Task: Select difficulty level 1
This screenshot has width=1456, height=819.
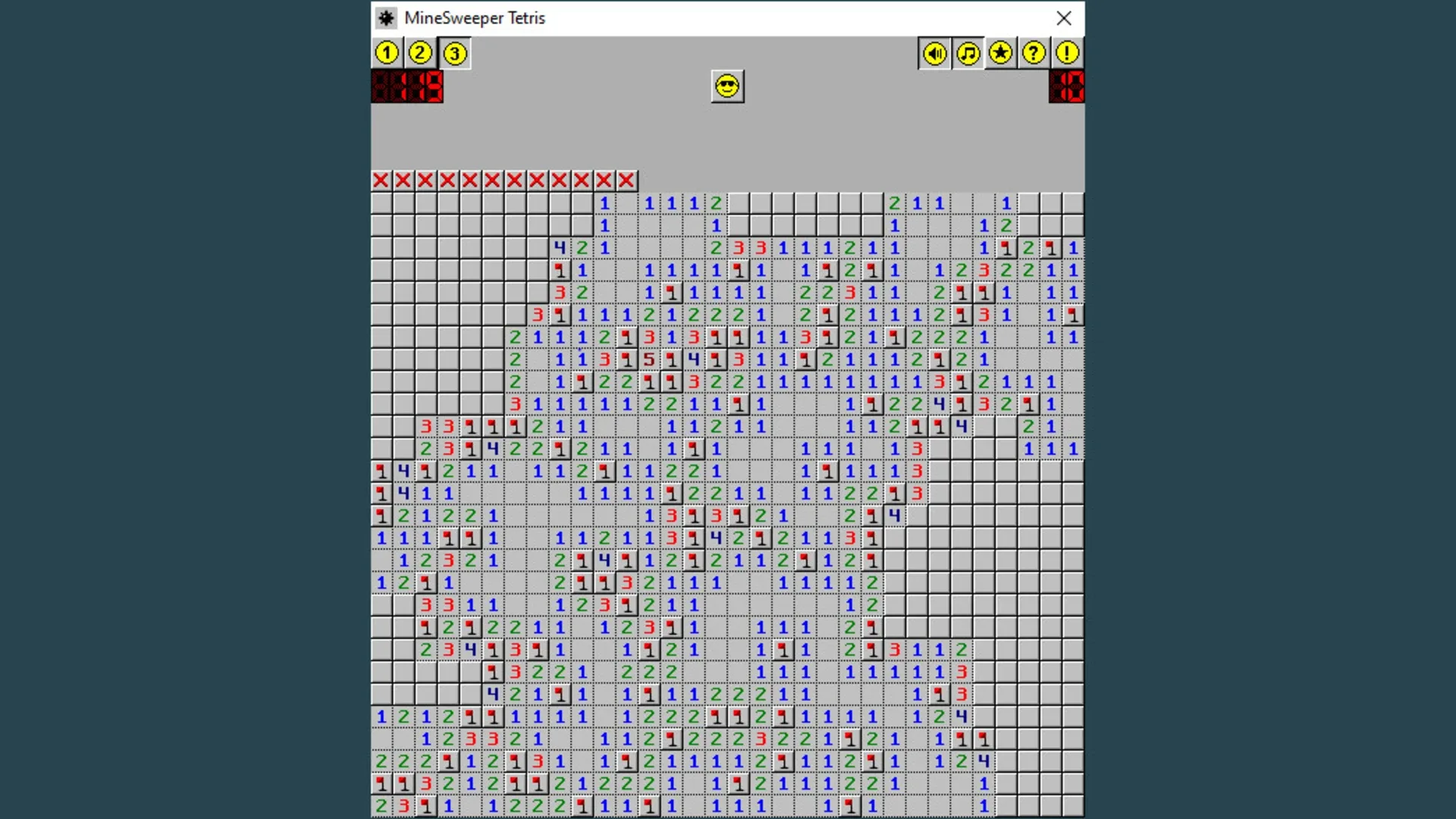Action: [387, 53]
